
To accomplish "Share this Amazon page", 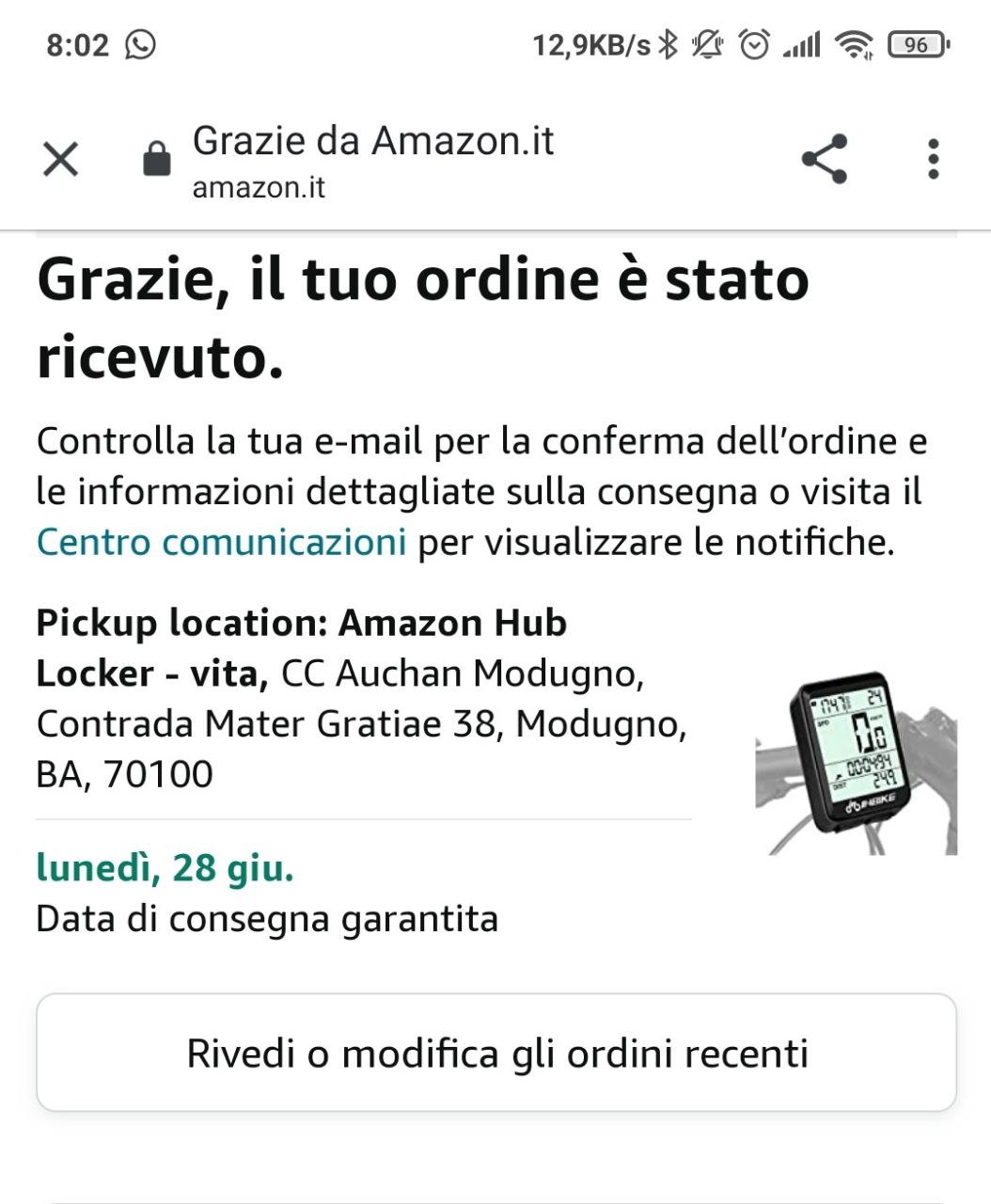I will pyautogui.click(x=825, y=159).
